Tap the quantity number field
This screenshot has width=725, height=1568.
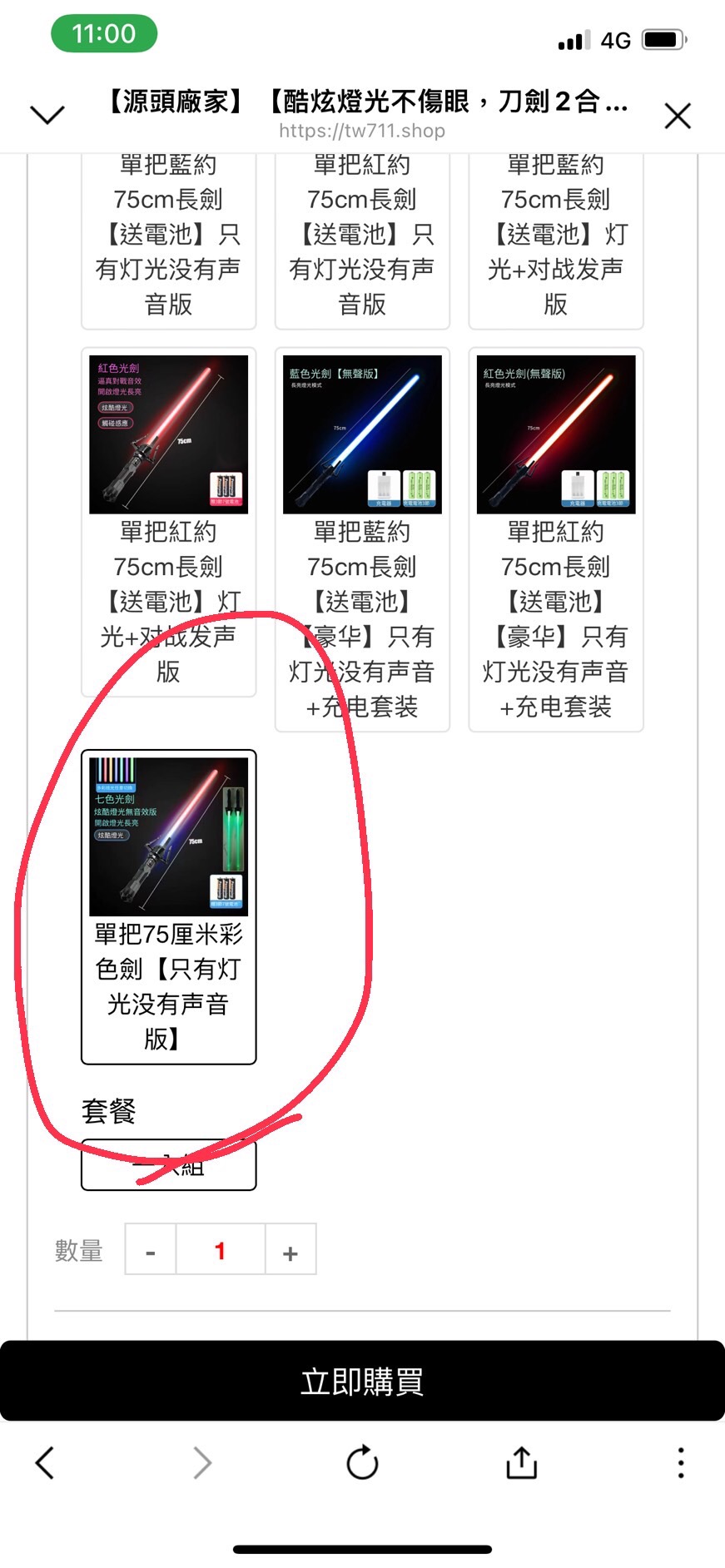(x=221, y=1249)
